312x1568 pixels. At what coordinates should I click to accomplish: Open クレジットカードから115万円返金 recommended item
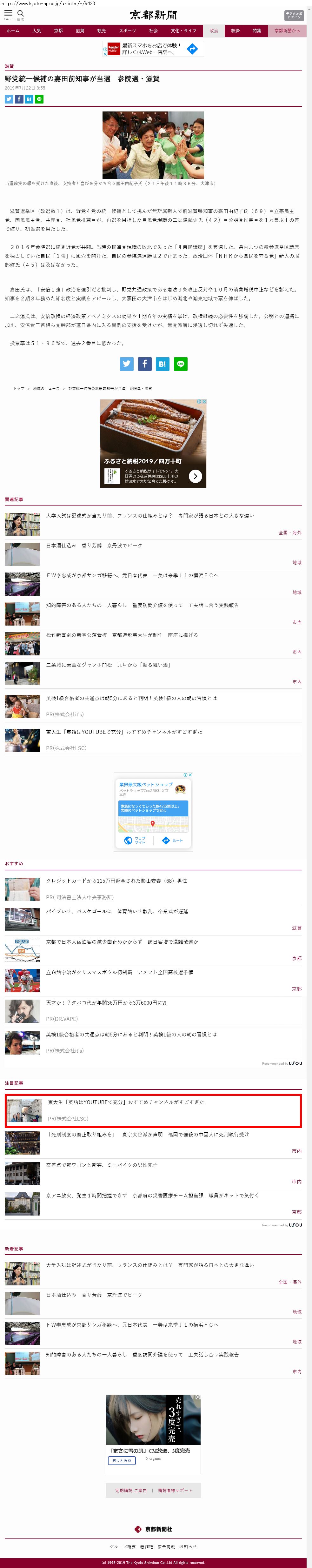116,881
